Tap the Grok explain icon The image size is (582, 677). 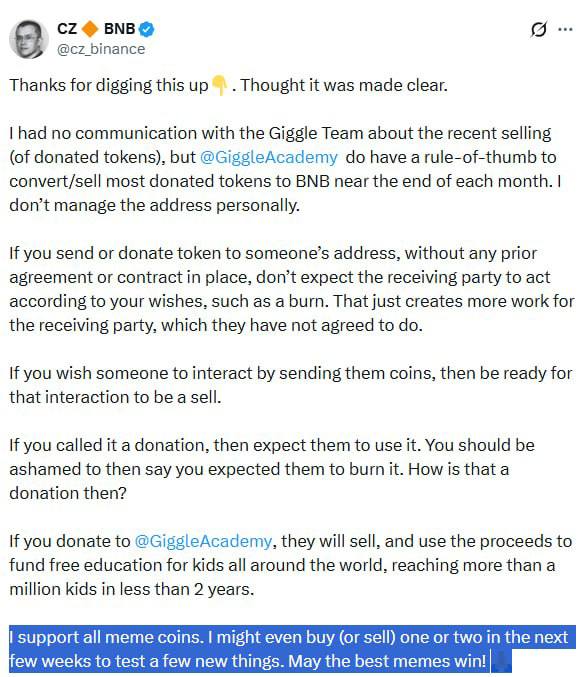tap(538, 29)
